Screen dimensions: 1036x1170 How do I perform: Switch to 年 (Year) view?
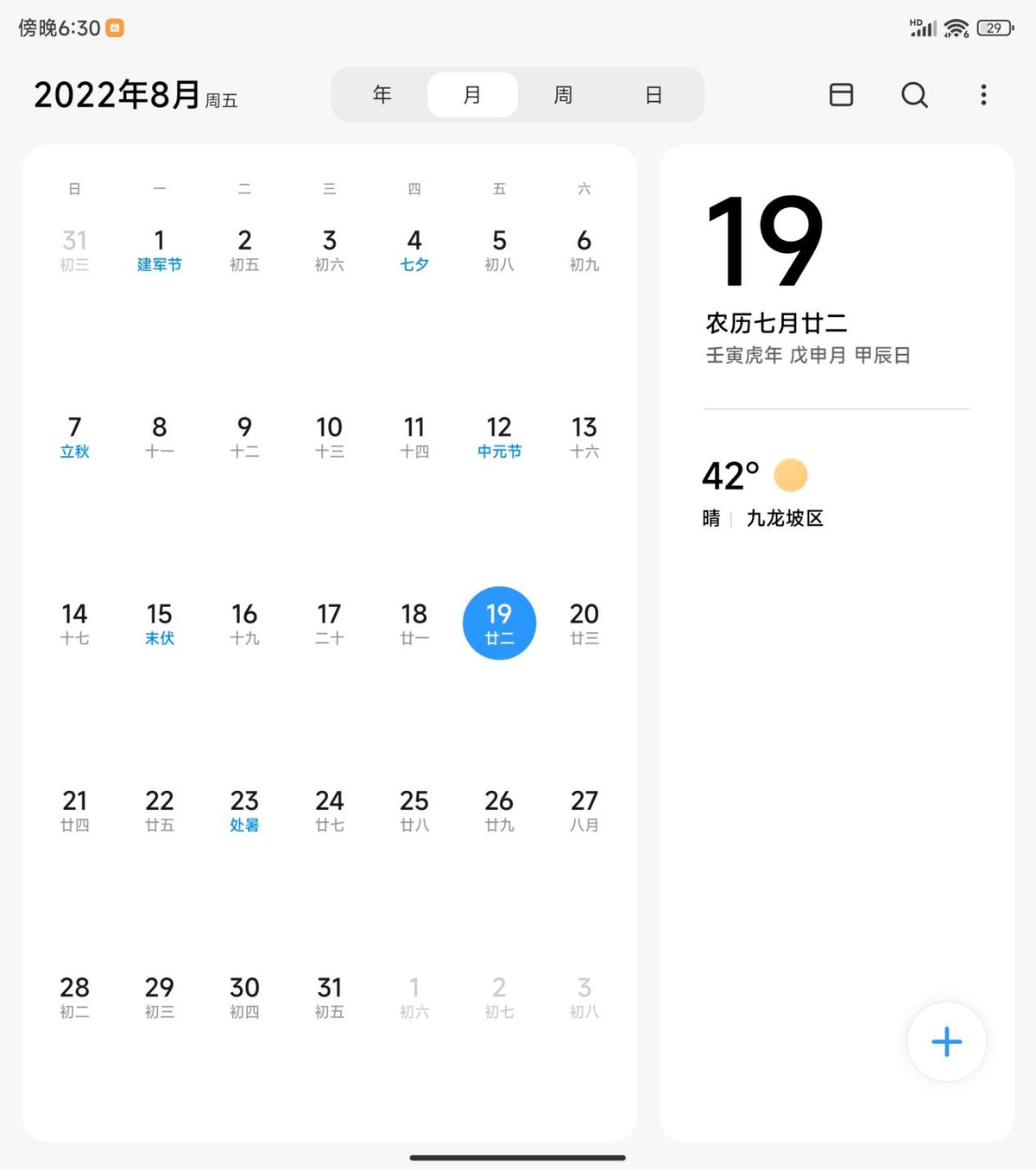pos(381,95)
